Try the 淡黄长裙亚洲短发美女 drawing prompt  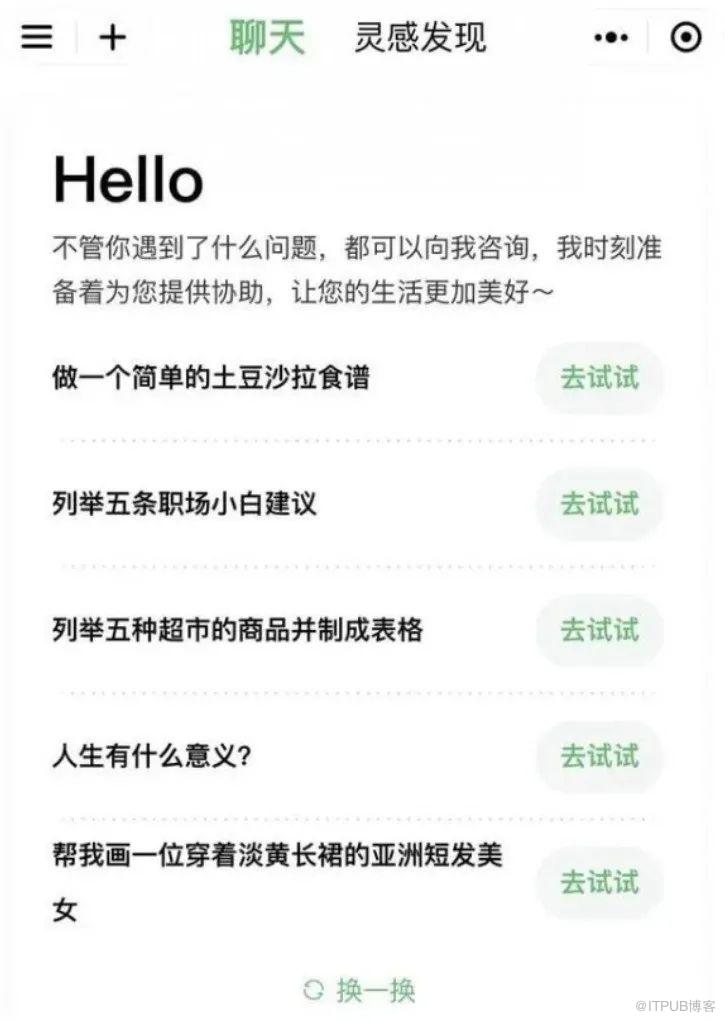point(599,883)
